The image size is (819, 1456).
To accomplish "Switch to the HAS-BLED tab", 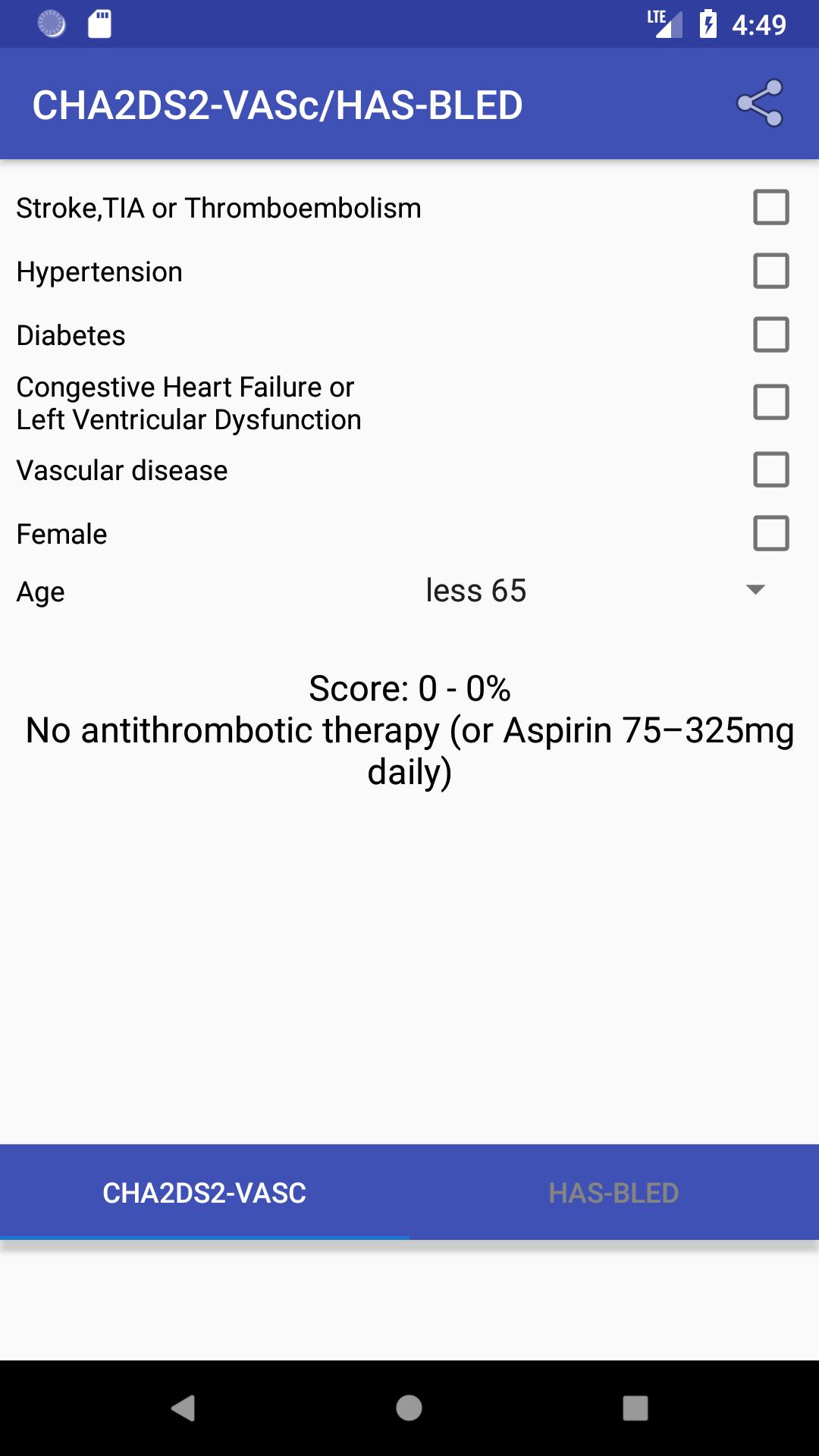I will [613, 1193].
